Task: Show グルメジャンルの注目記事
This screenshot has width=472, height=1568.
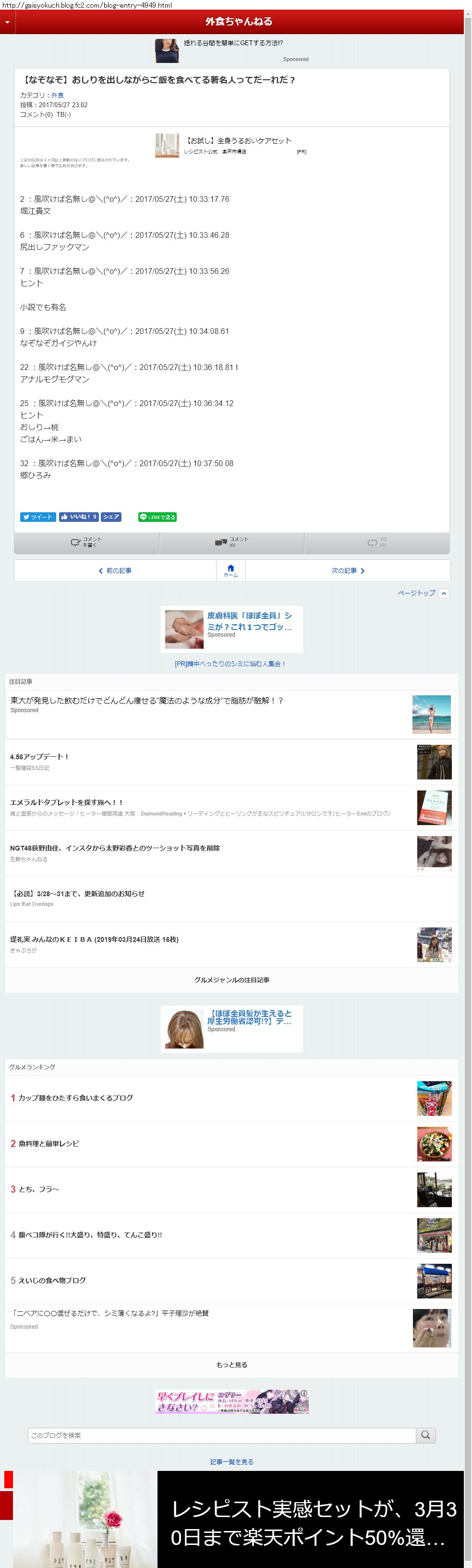Action: (x=232, y=980)
